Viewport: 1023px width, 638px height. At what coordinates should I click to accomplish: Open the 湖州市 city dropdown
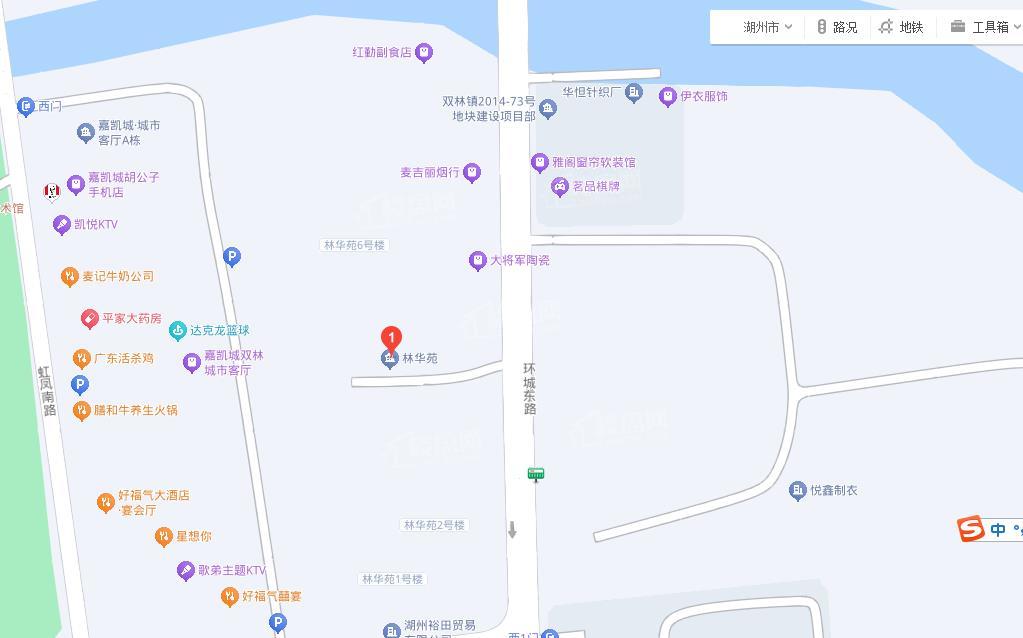pyautogui.click(x=767, y=27)
